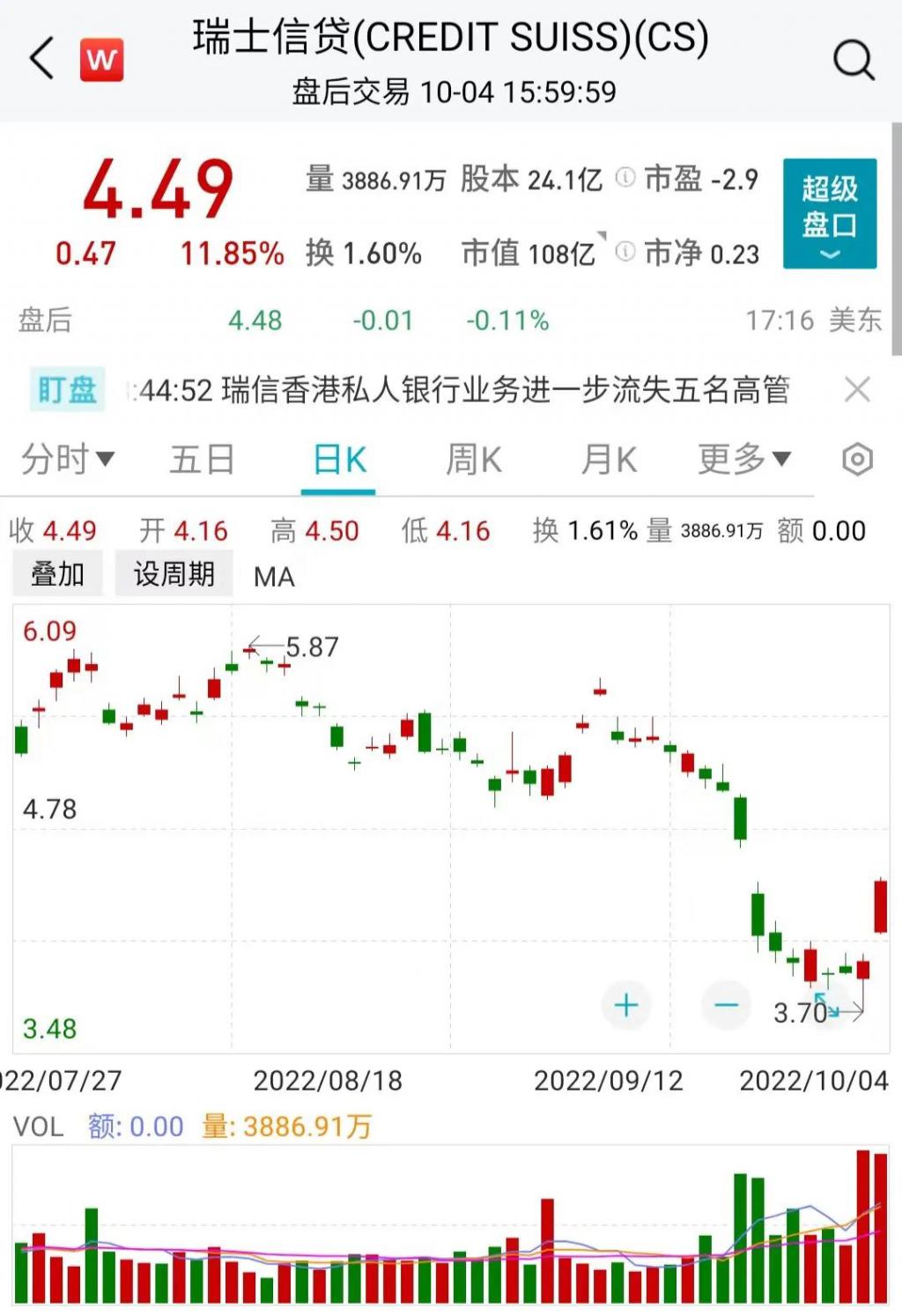Go back using the top-left arrow
Image resolution: width=902 pixels, height=1316 pixels.
pos(41,60)
